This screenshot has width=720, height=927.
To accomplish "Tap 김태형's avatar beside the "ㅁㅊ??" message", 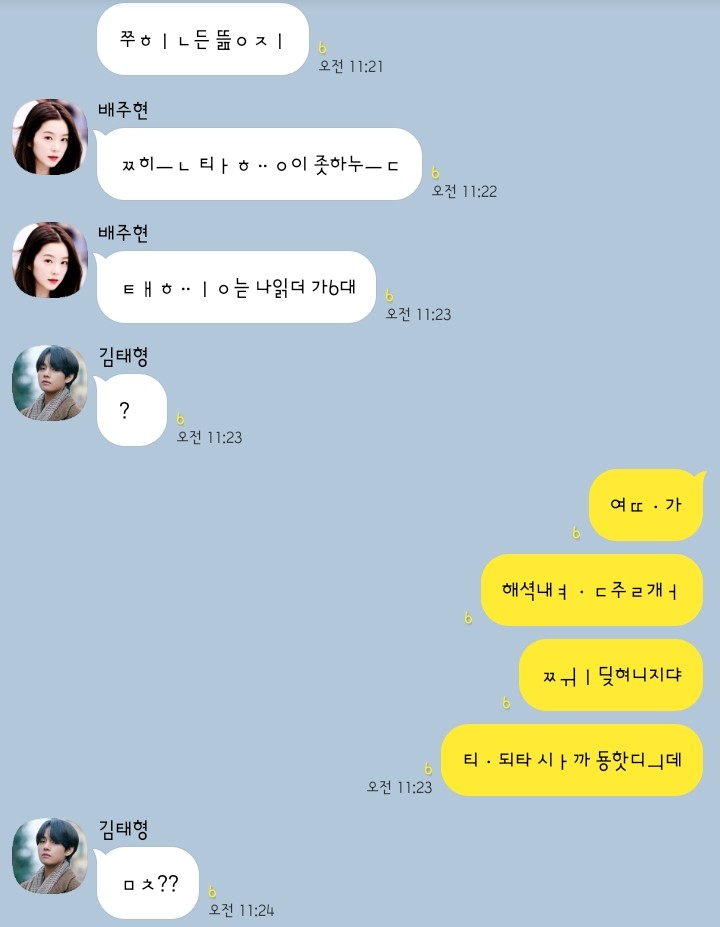I will (50, 856).
